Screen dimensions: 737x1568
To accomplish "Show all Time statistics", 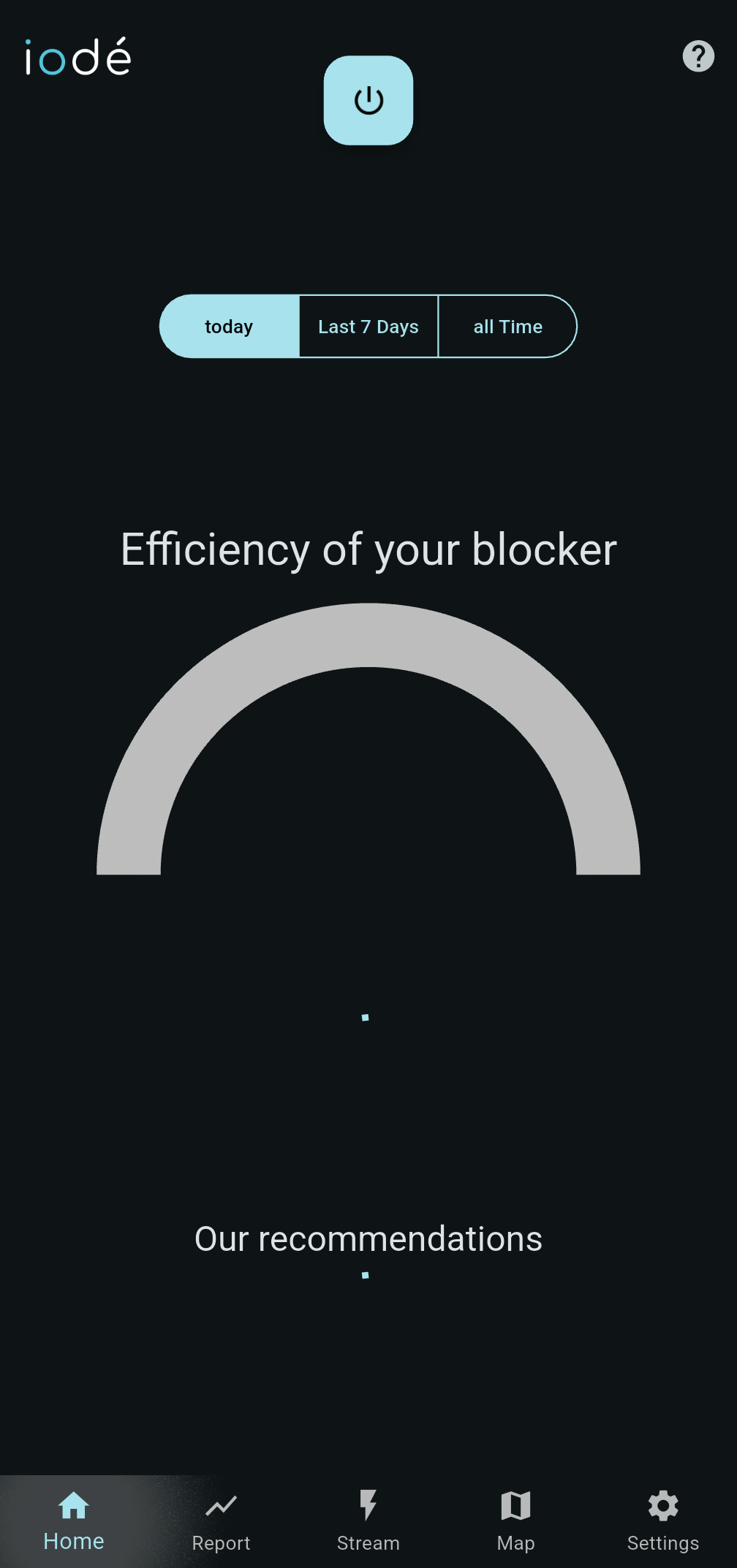I will [507, 327].
